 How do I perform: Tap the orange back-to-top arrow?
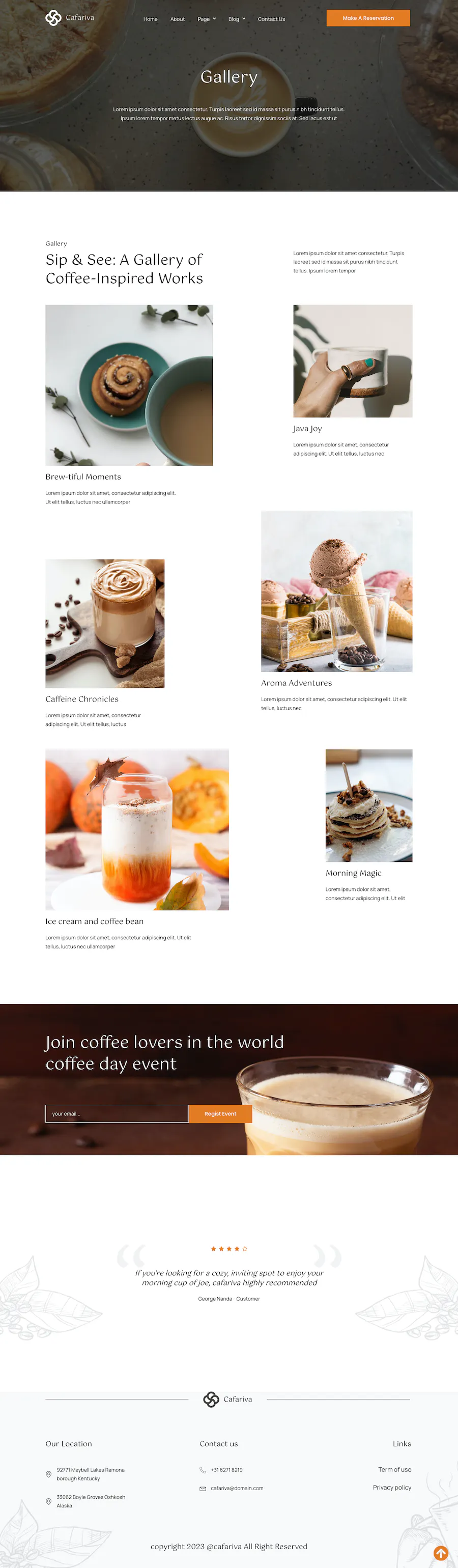[x=441, y=1553]
